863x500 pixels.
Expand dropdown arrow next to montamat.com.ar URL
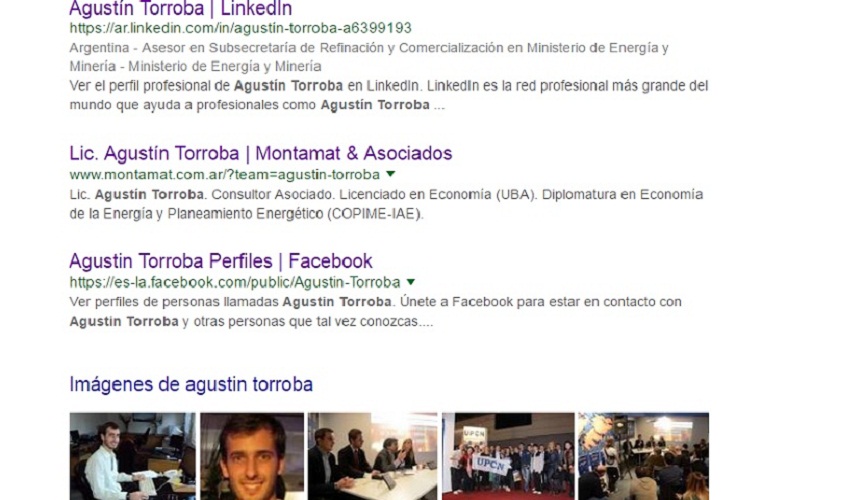pyautogui.click(x=392, y=175)
